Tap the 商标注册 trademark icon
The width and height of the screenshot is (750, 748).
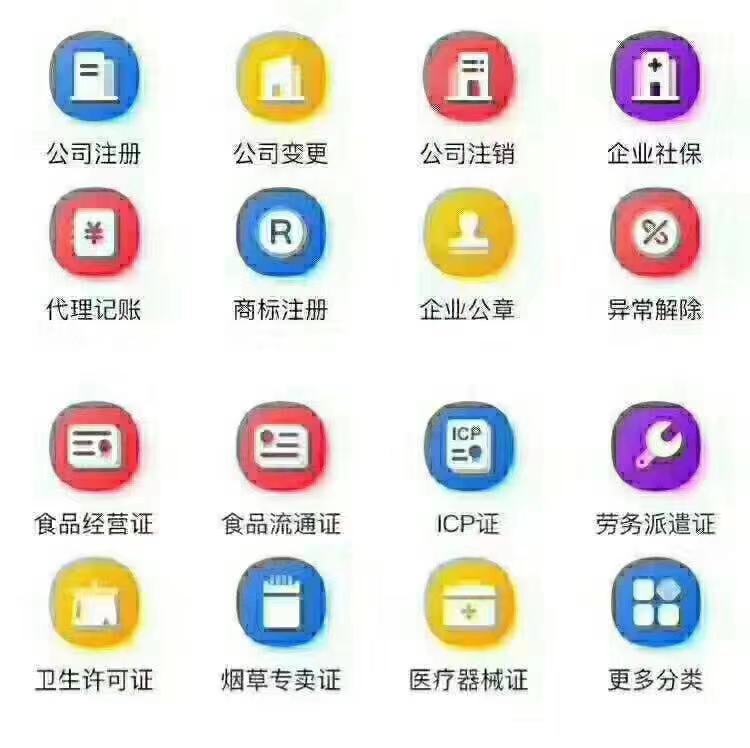pos(281,234)
